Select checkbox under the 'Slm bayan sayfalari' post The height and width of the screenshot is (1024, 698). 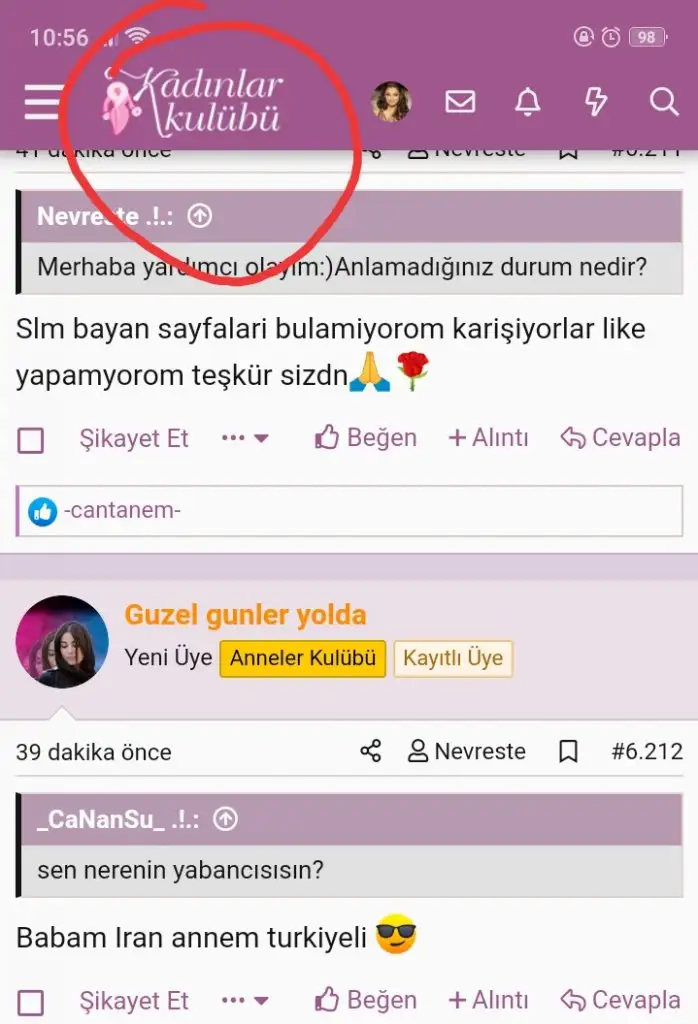coord(31,439)
